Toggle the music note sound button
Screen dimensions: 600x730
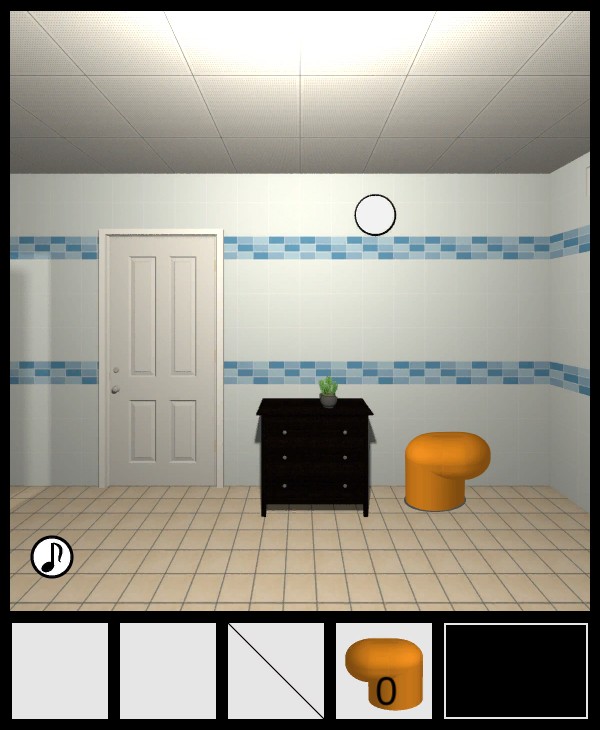tap(52, 557)
